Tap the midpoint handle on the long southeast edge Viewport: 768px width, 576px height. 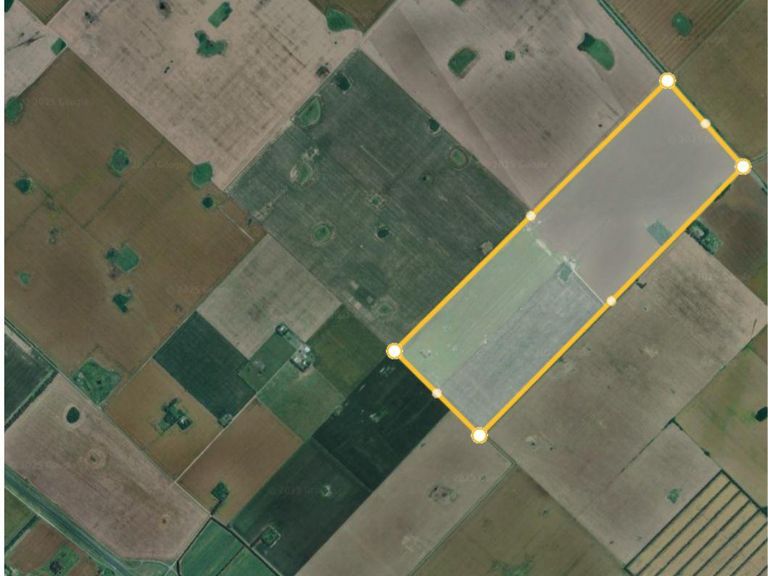tap(611, 301)
